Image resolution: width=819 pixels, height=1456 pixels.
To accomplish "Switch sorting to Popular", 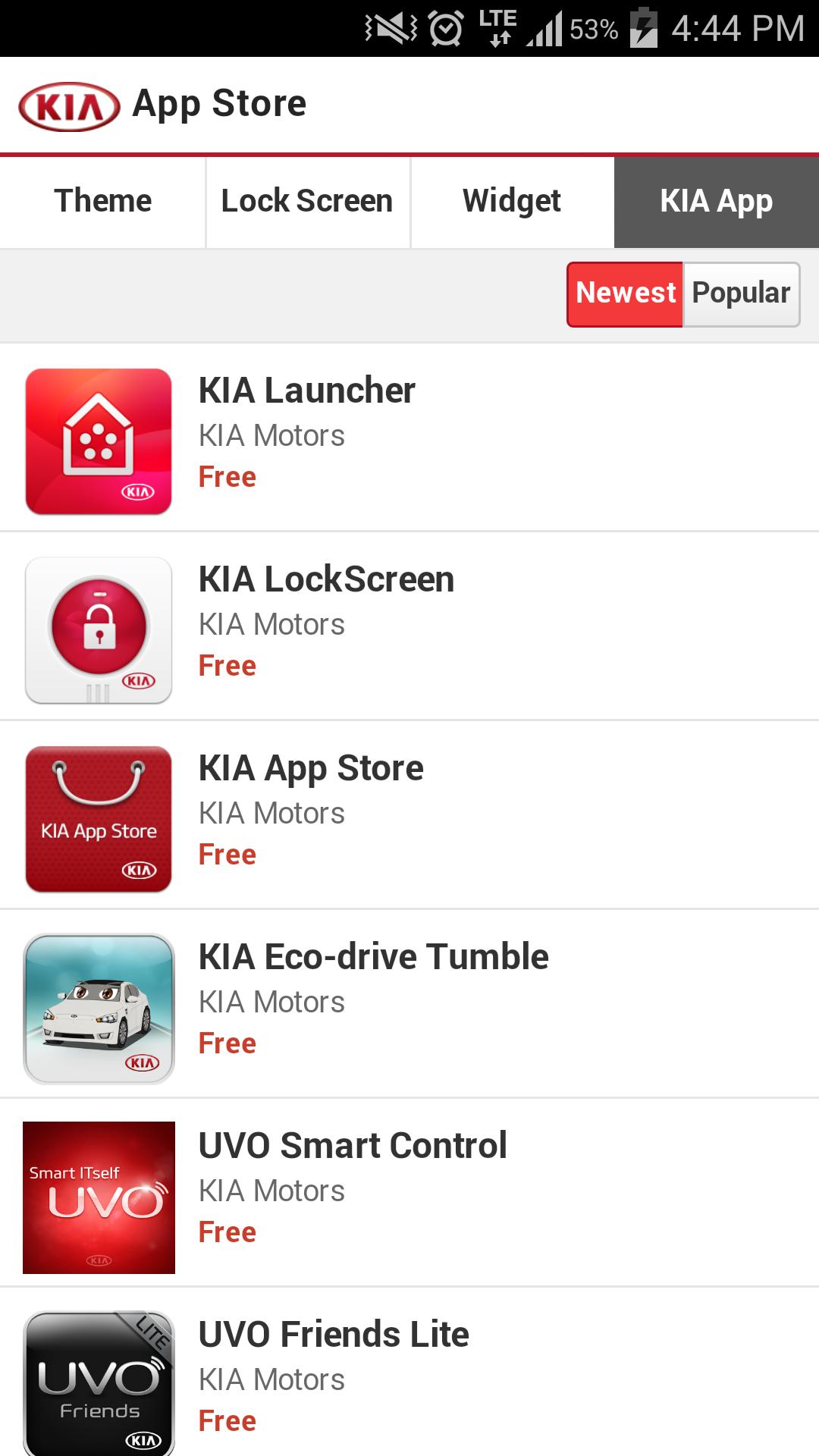I will (x=741, y=294).
